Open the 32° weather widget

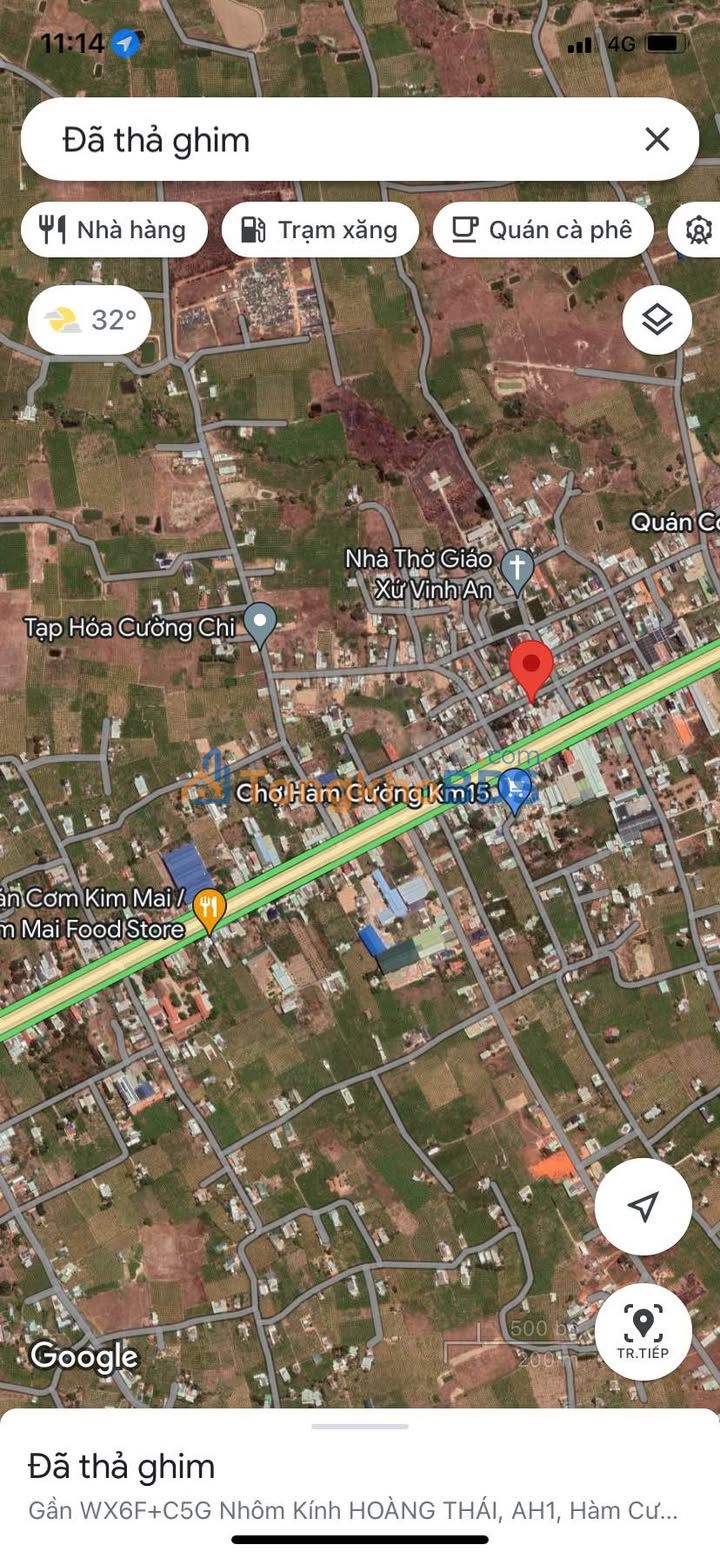pos(90,320)
